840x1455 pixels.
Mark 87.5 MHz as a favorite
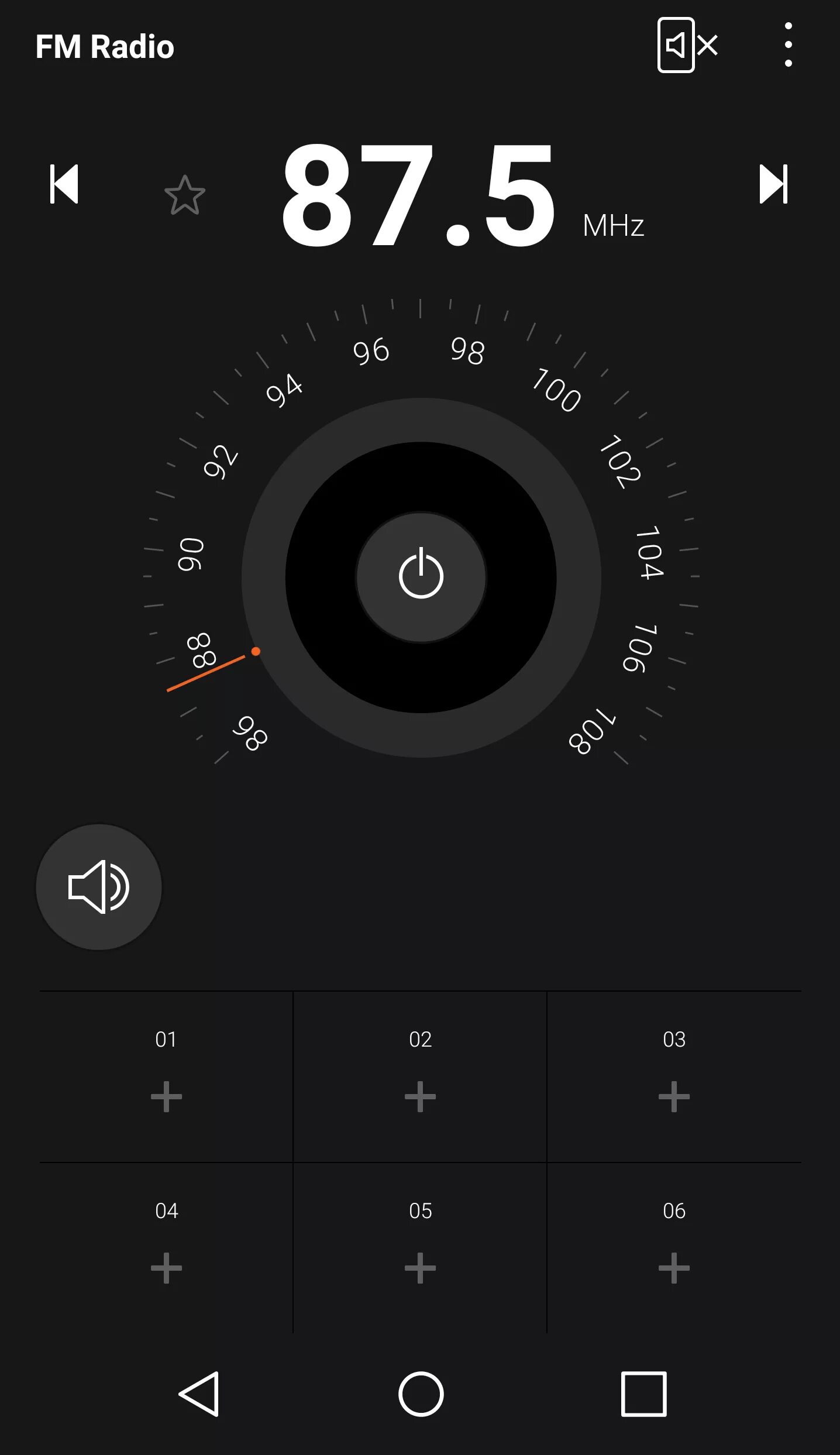(185, 195)
